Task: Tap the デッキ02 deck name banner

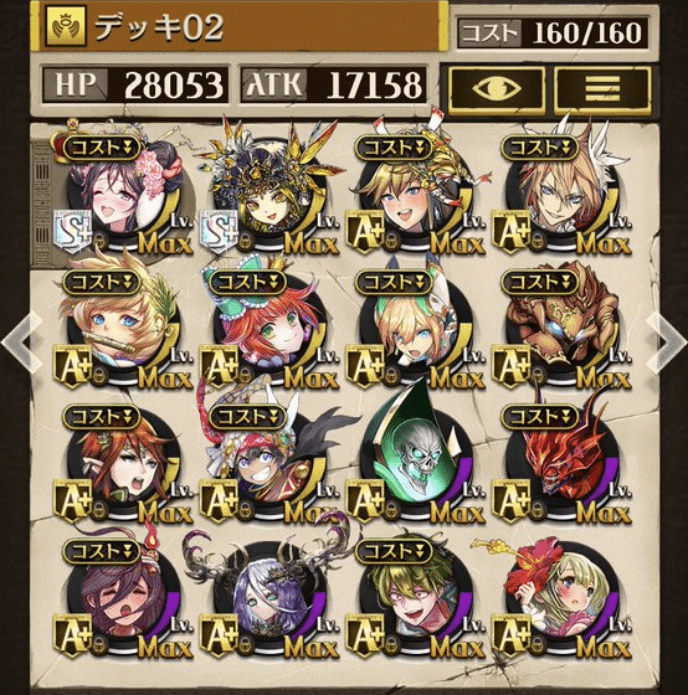Action: coord(240,27)
